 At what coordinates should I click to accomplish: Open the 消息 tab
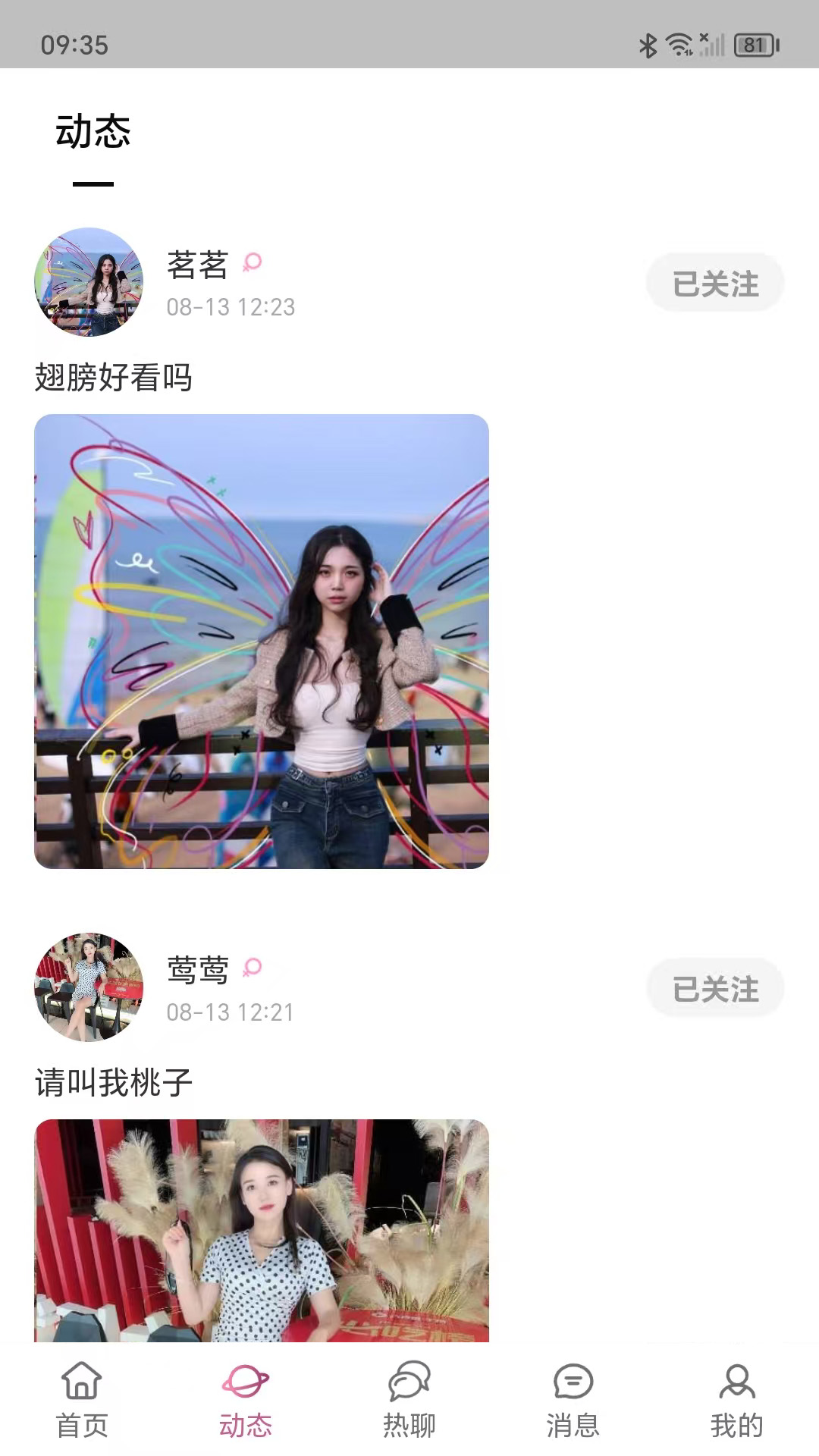[573, 1400]
